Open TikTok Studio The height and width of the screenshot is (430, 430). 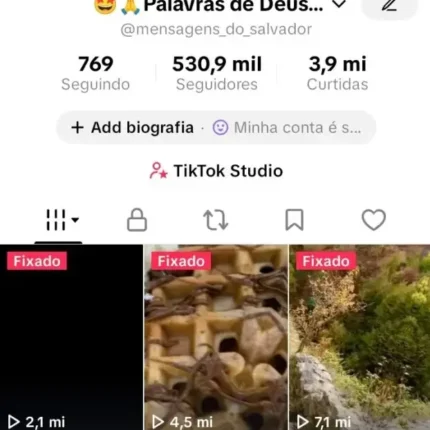pos(216,171)
